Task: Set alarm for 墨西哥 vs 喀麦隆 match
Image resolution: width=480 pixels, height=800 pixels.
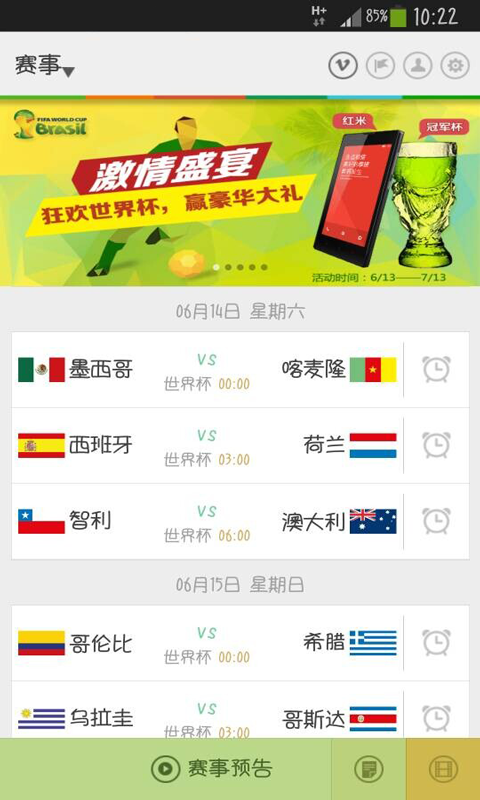Action: pos(436,369)
